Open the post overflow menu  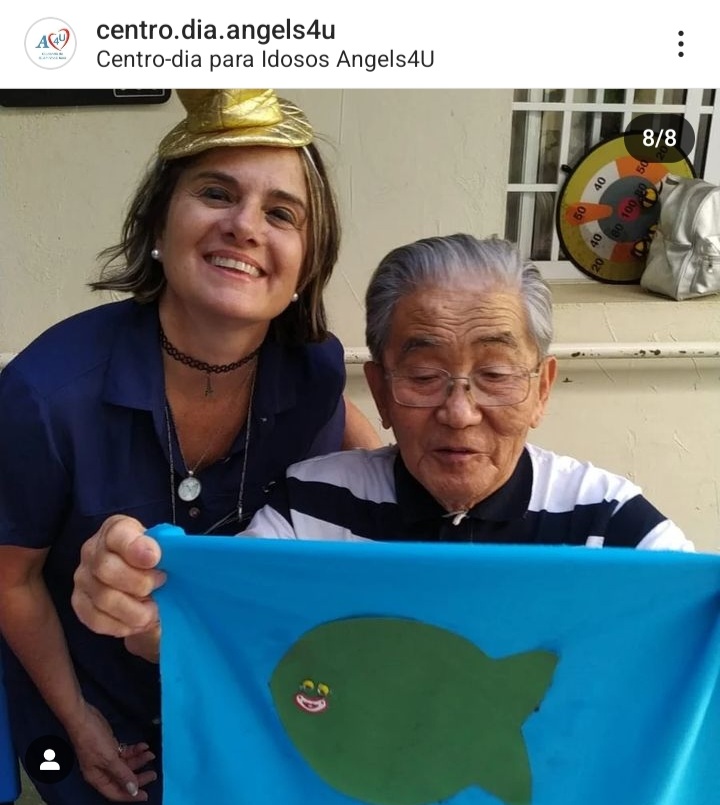(680, 44)
